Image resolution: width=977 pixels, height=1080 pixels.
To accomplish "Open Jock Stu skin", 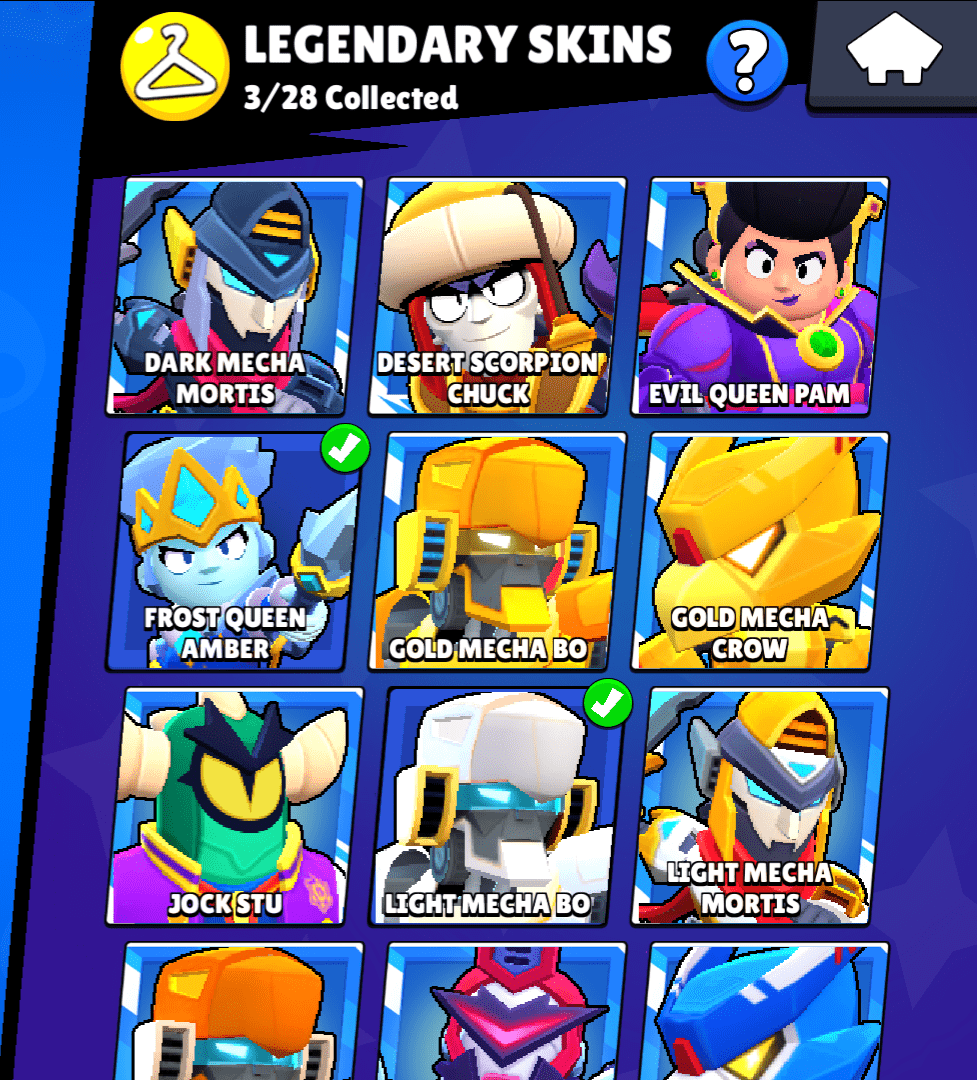I will coord(236,806).
